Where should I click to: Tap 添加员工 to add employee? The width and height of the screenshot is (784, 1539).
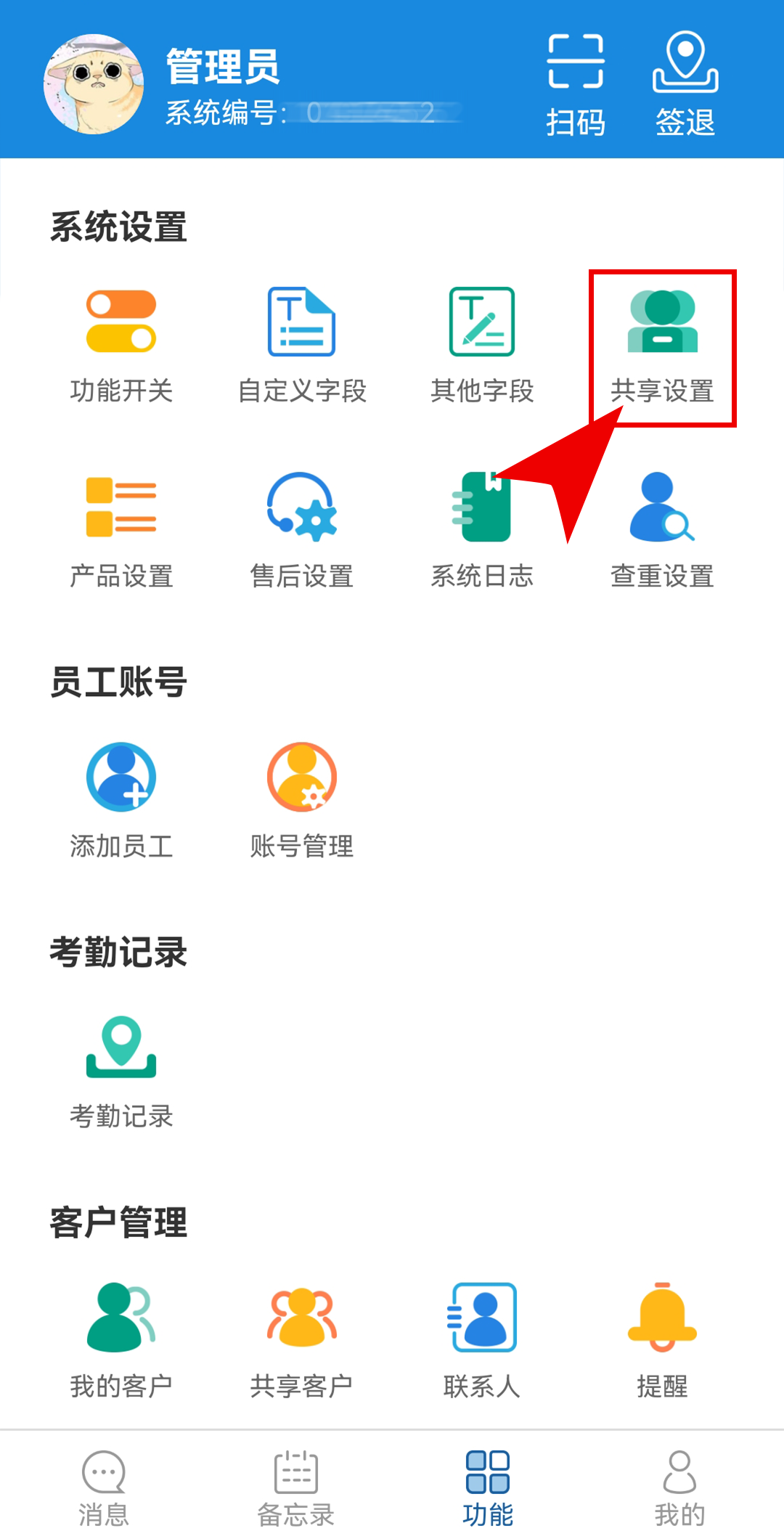(121, 799)
